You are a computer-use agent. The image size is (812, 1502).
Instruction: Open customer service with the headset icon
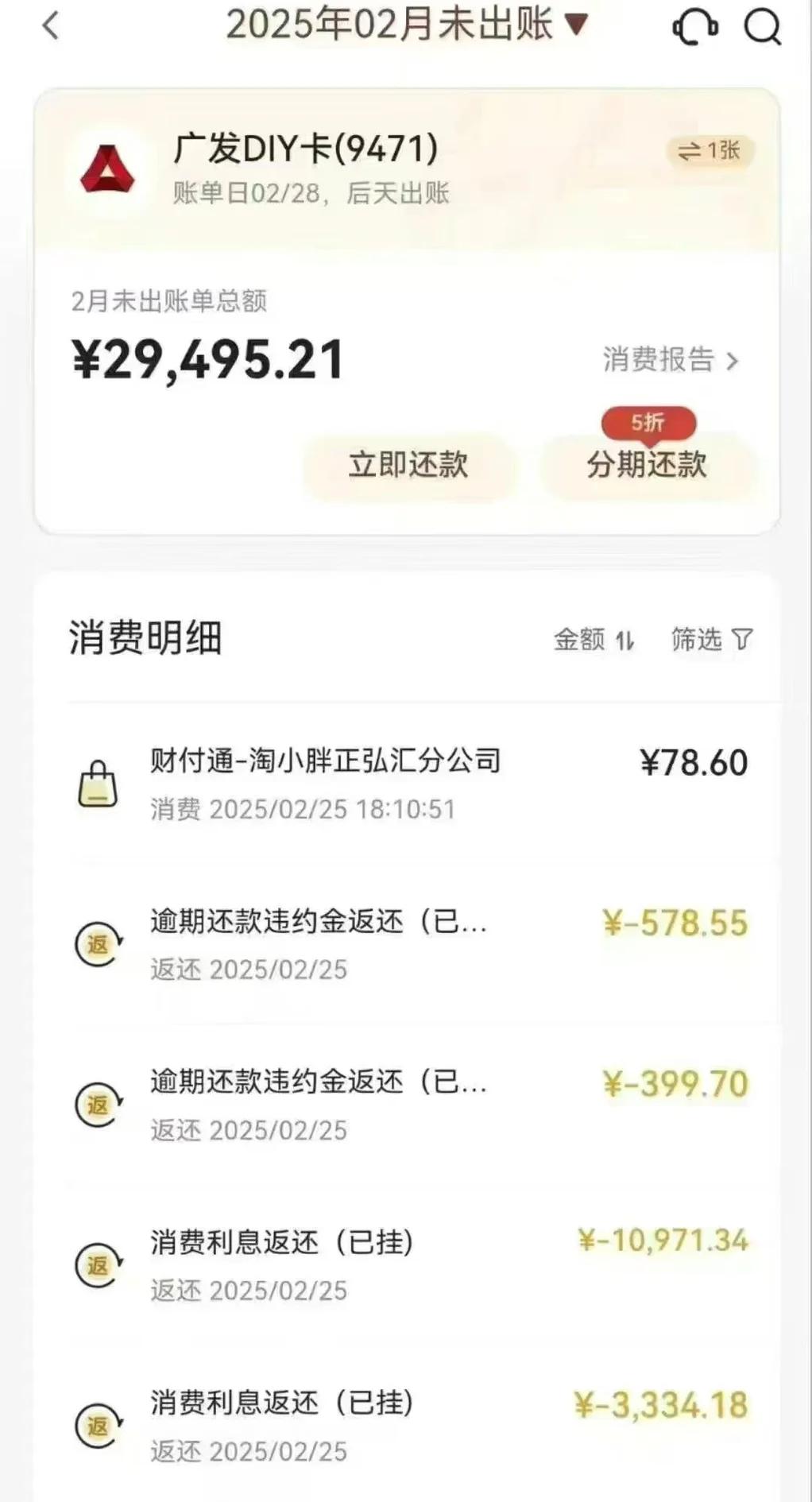[x=693, y=26]
